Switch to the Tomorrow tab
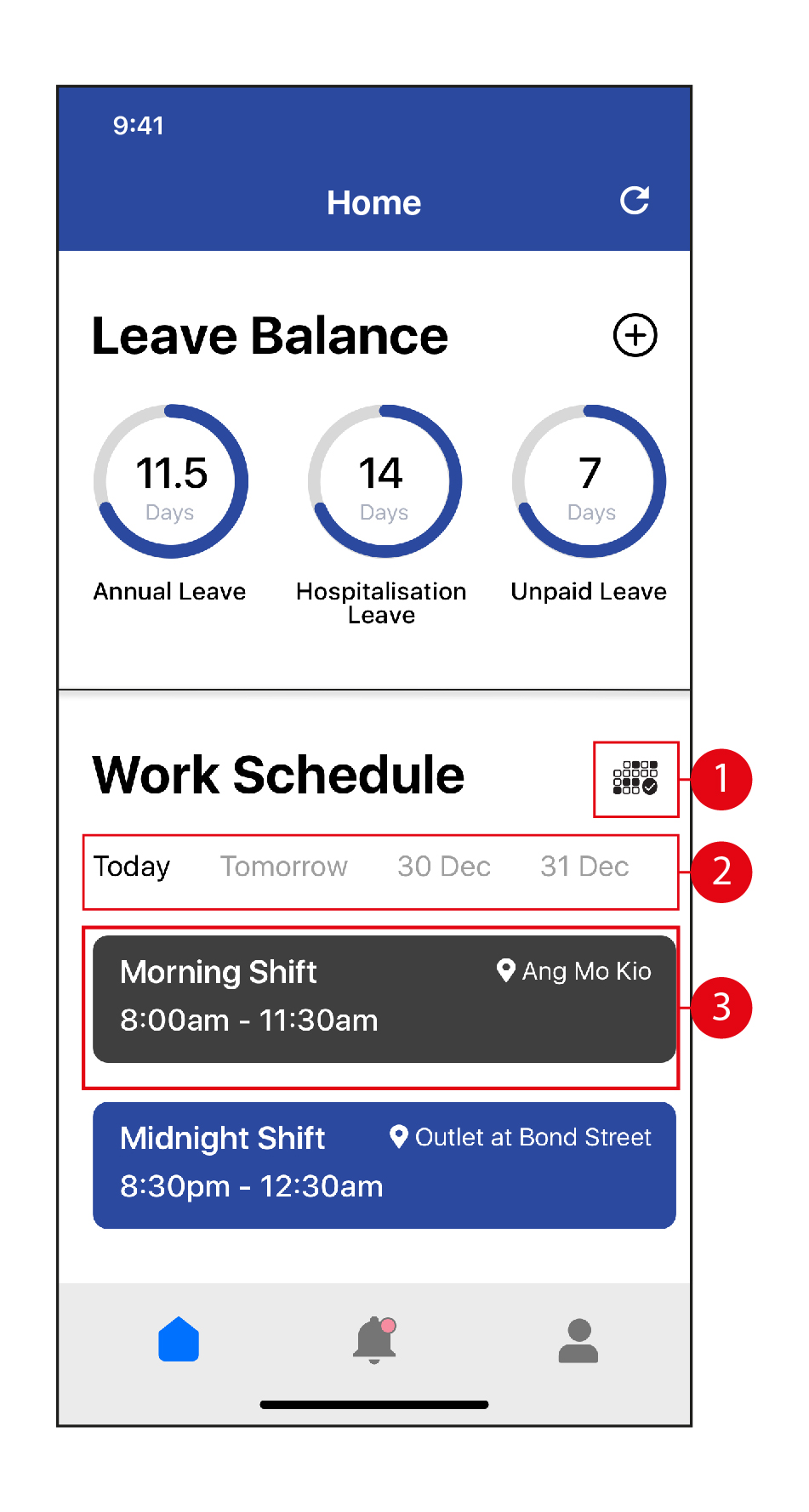The height and width of the screenshot is (1512, 809). 283,867
